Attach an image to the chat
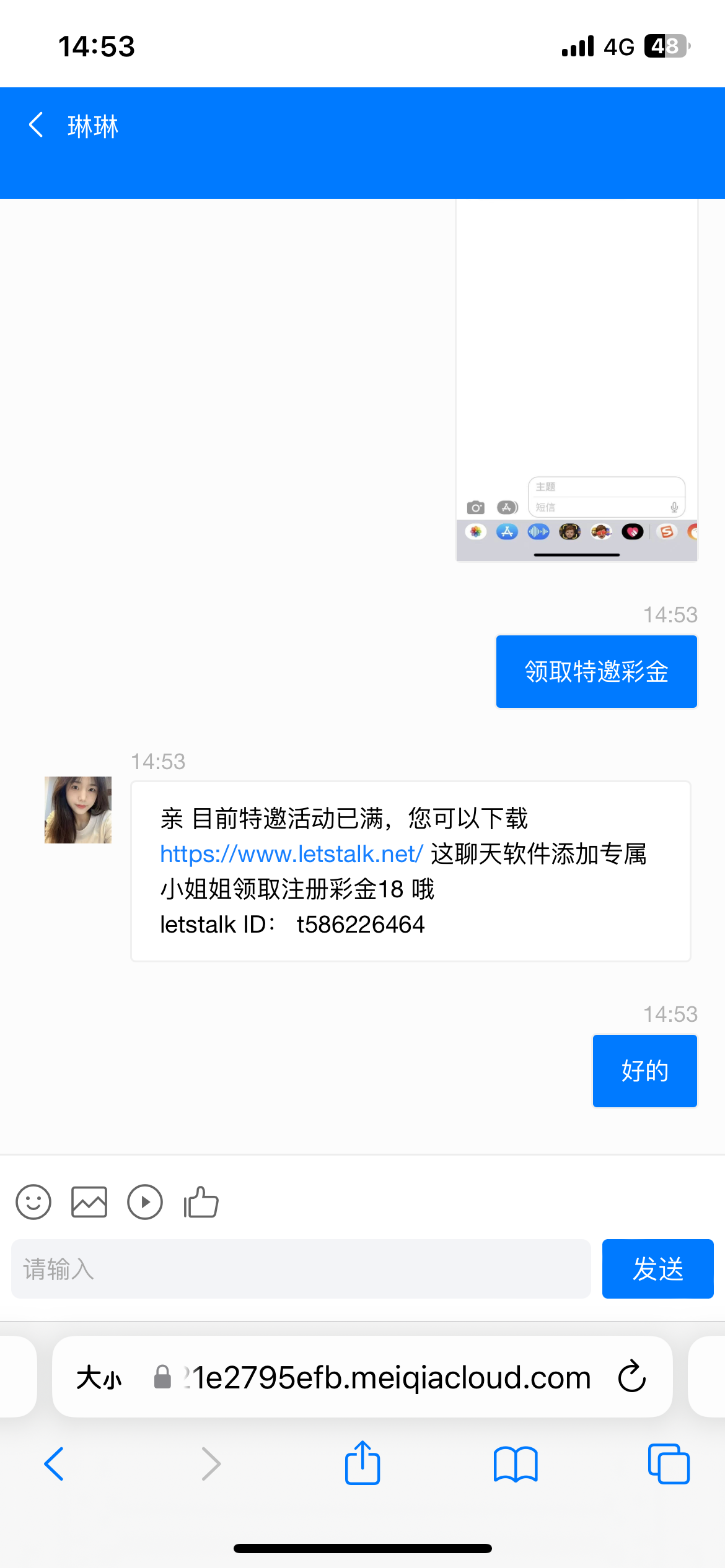This screenshot has width=725, height=1568. [89, 1202]
